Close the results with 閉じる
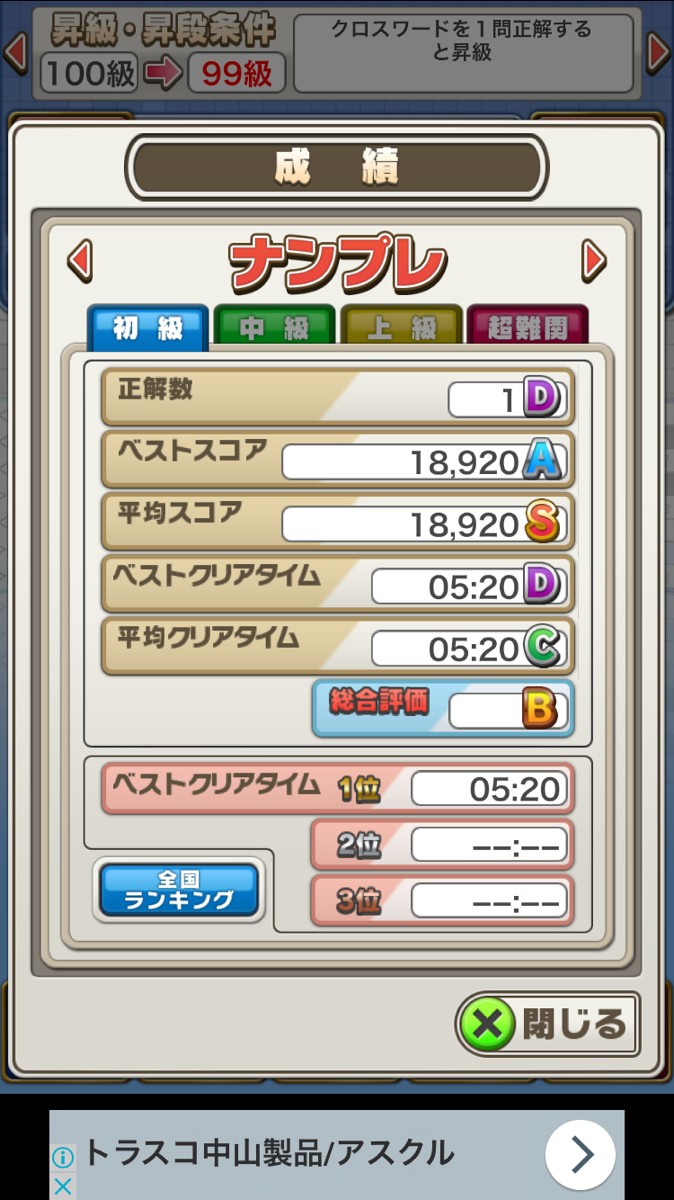Screen dimensions: 674x1200 548,1024
